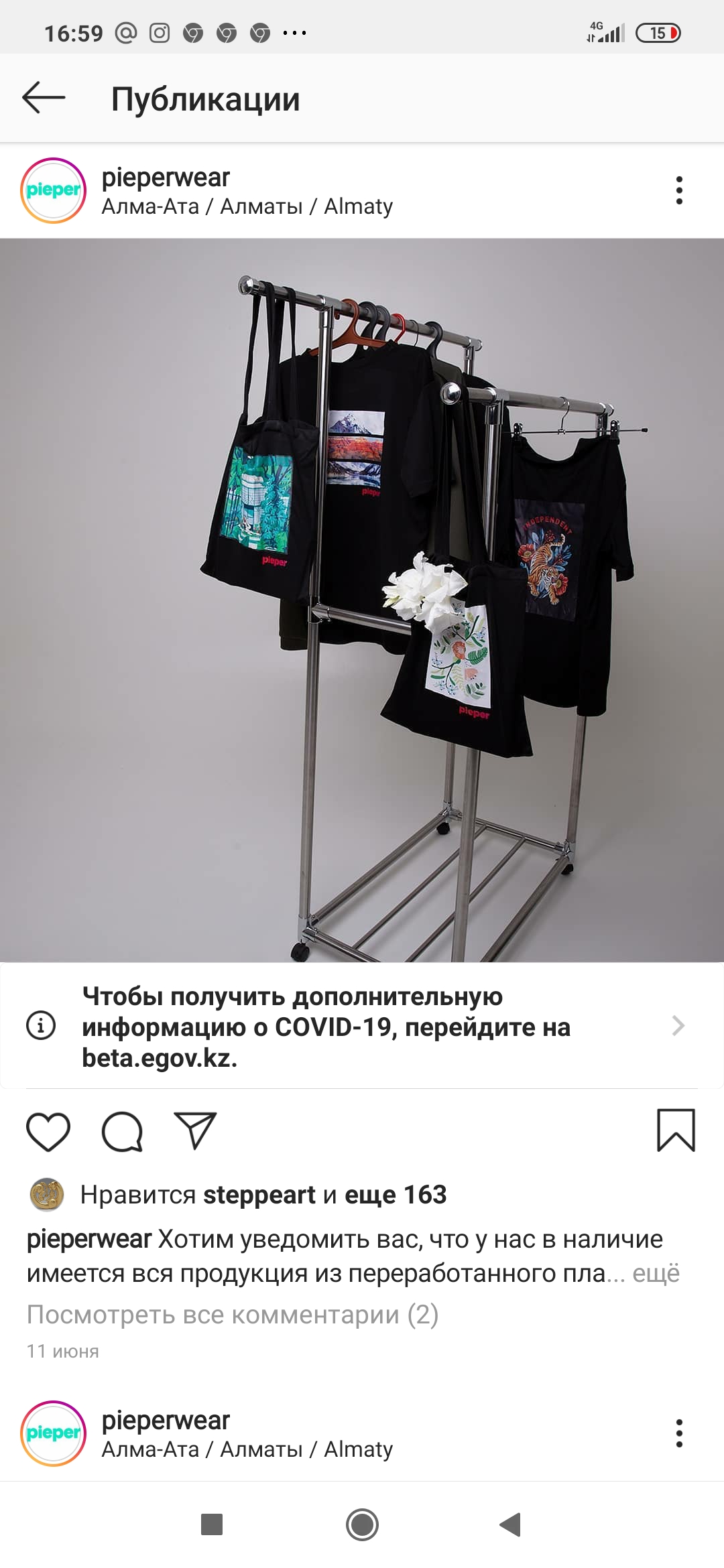Open Алма-Ата / Алматы / Almaty location in the top post
Image resolution: width=724 pixels, height=1568 pixels.
(247, 207)
